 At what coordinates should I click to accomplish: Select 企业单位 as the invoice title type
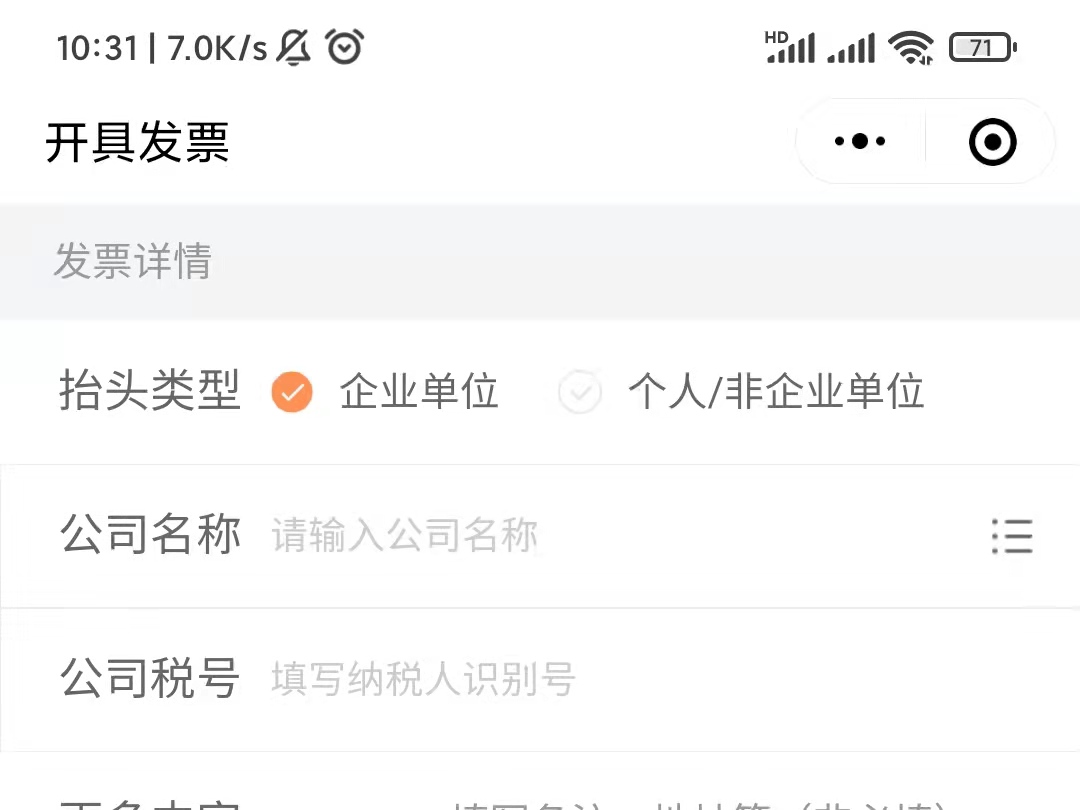pyautogui.click(x=292, y=392)
